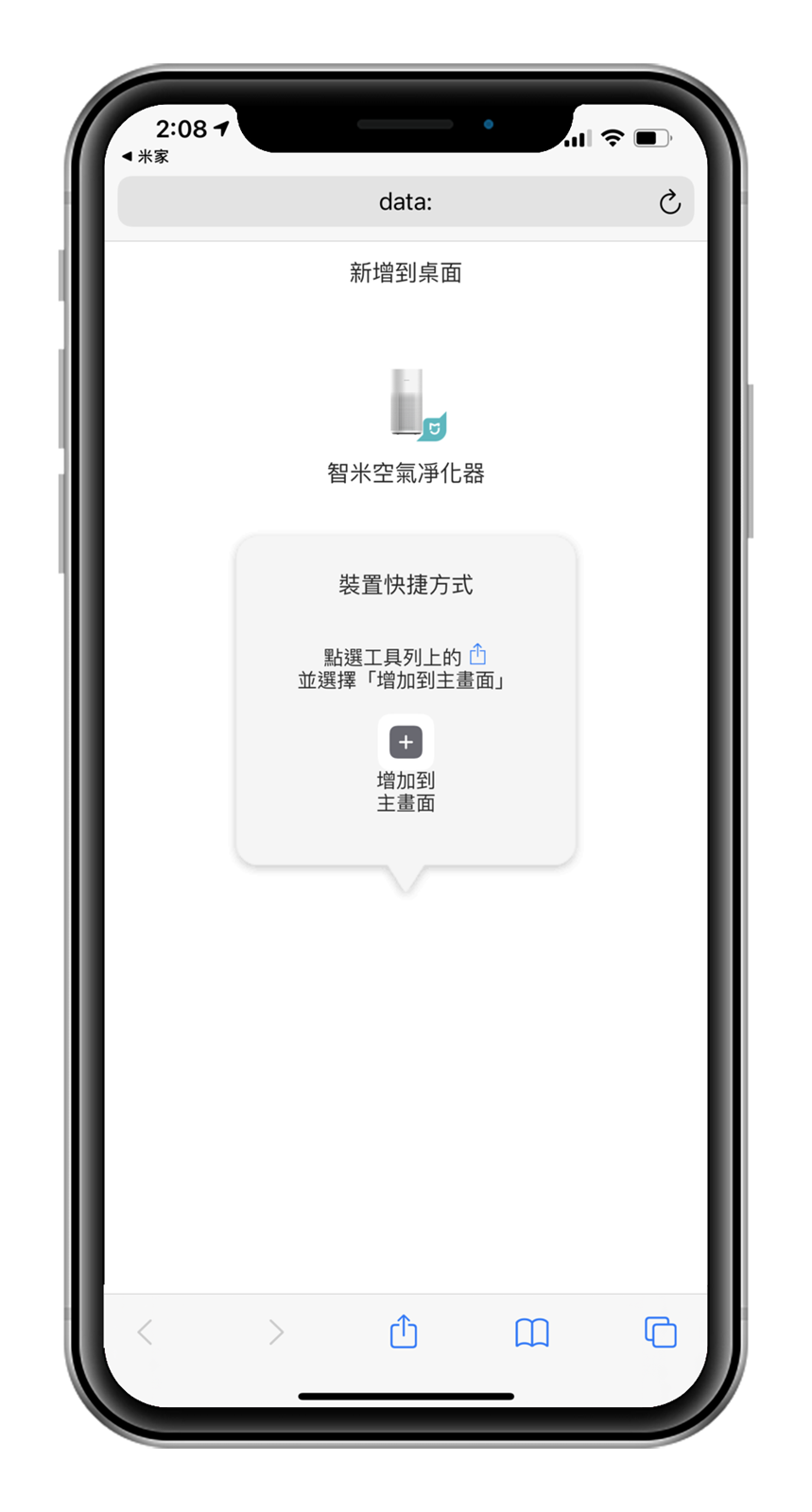Open the tabs overview
This screenshot has height=1512, width=812.
point(660,1332)
